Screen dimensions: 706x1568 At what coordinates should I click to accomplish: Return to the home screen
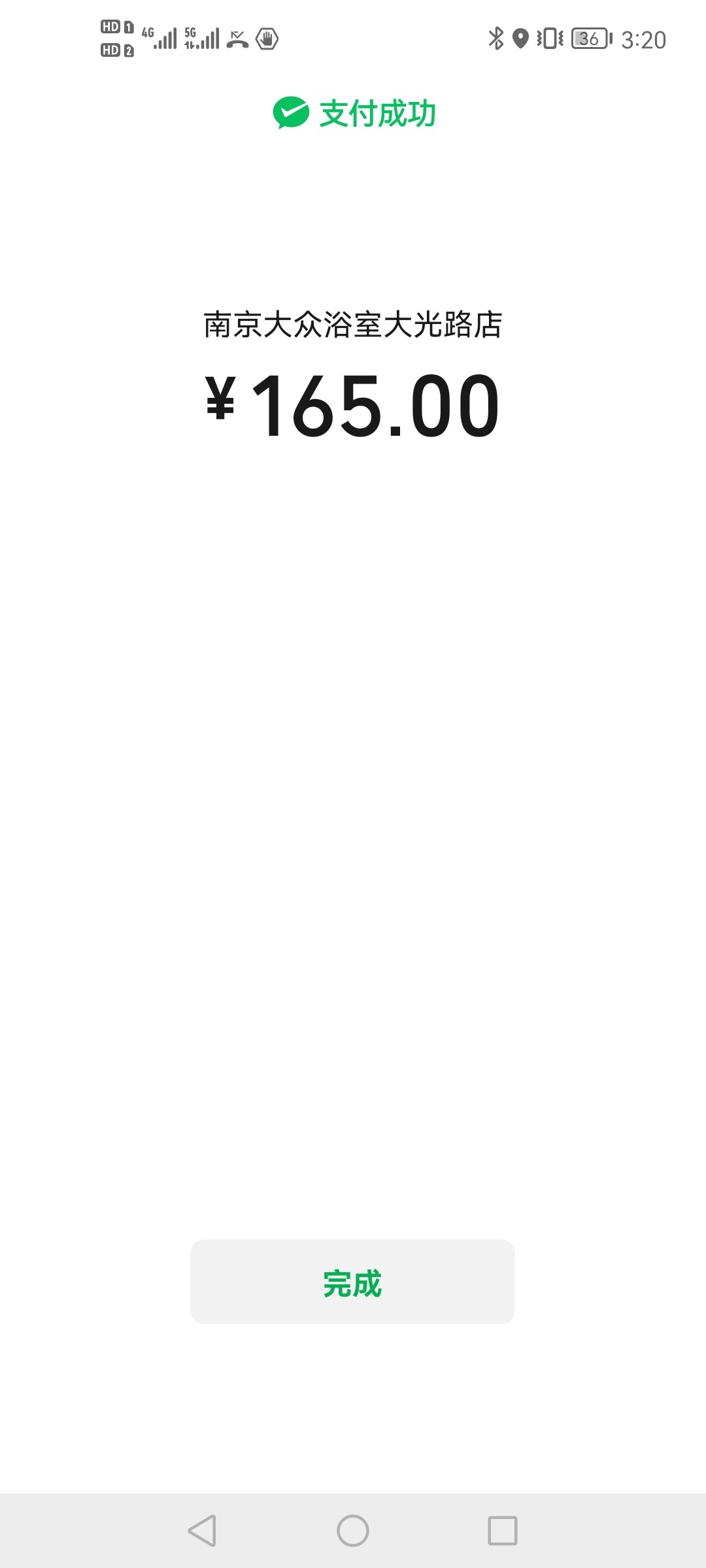pos(353,1530)
